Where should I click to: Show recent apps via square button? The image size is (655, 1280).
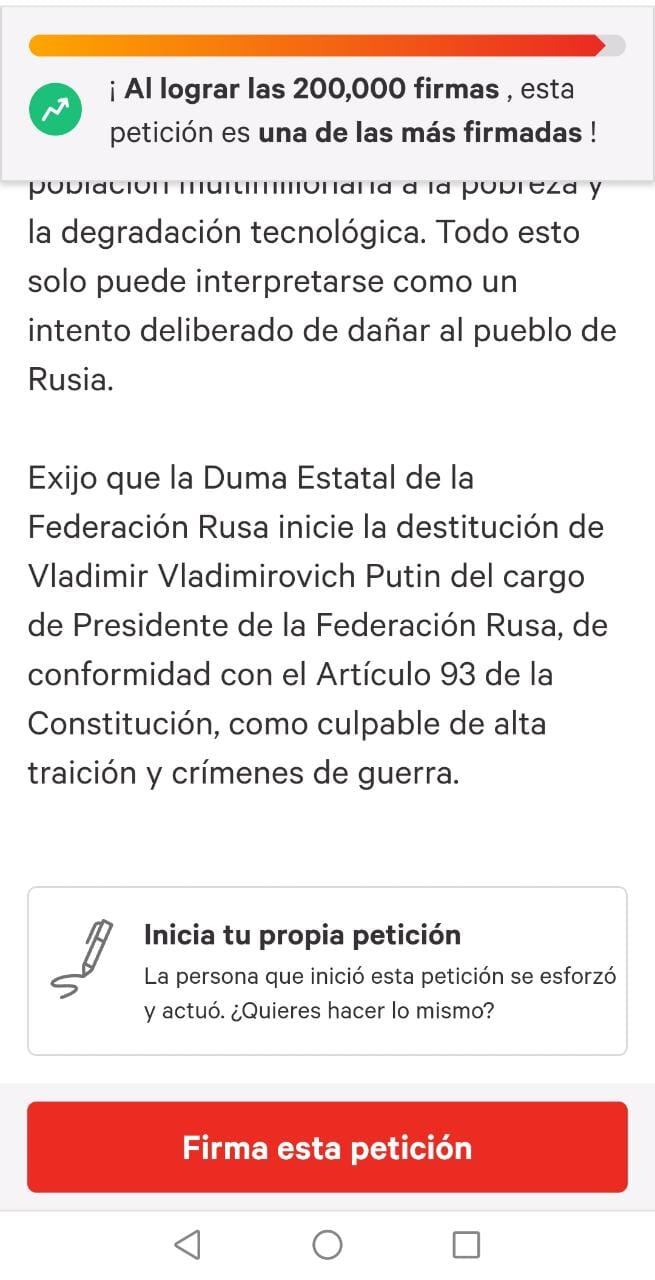pos(466,1244)
